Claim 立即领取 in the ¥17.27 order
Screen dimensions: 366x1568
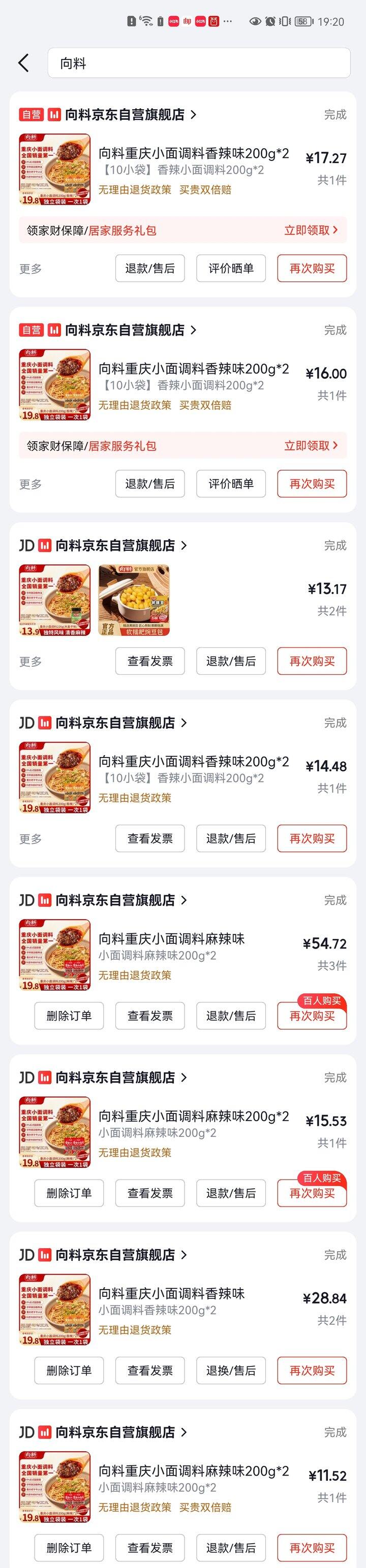[311, 231]
